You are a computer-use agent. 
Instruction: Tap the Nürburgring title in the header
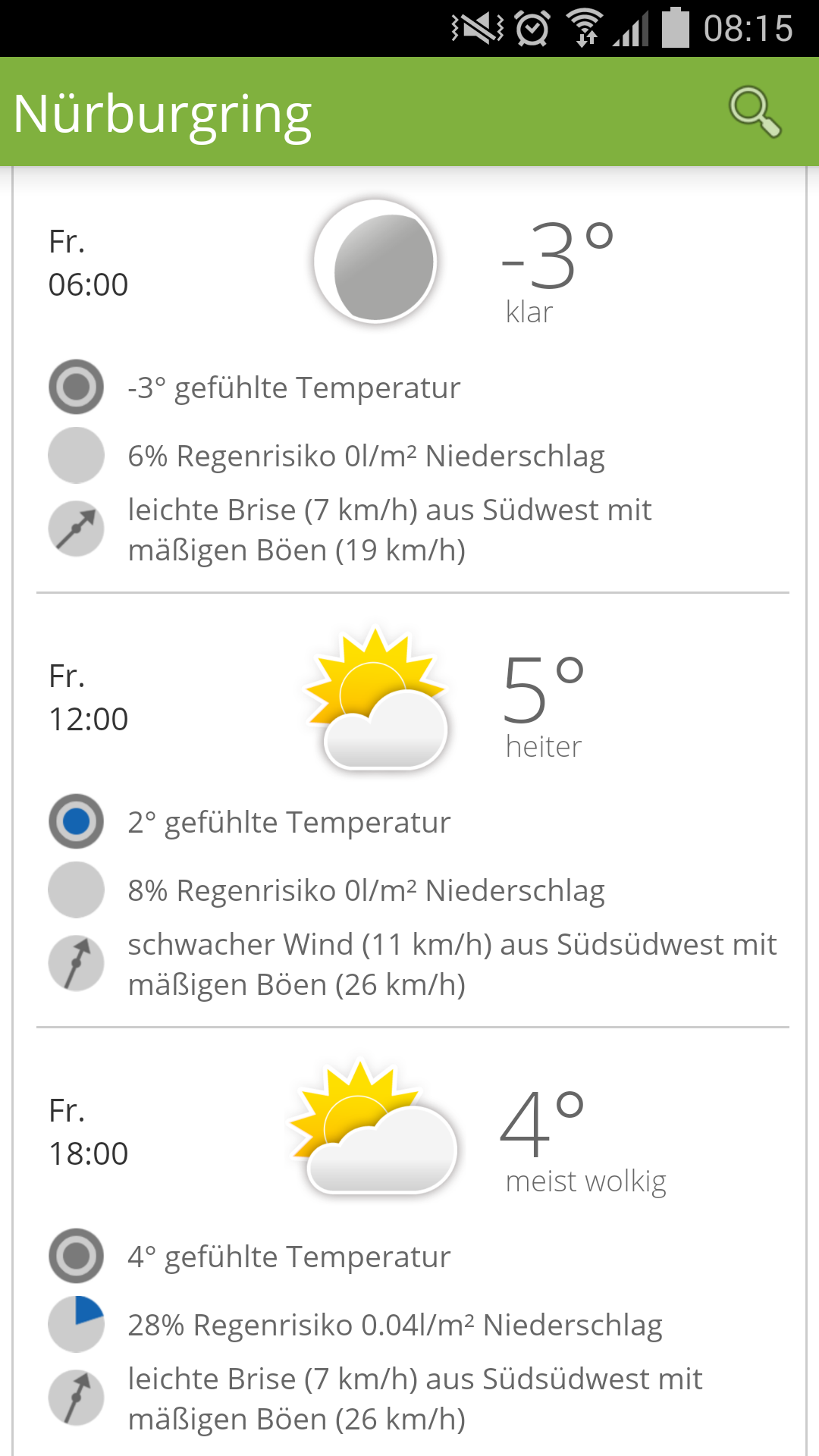tap(162, 114)
